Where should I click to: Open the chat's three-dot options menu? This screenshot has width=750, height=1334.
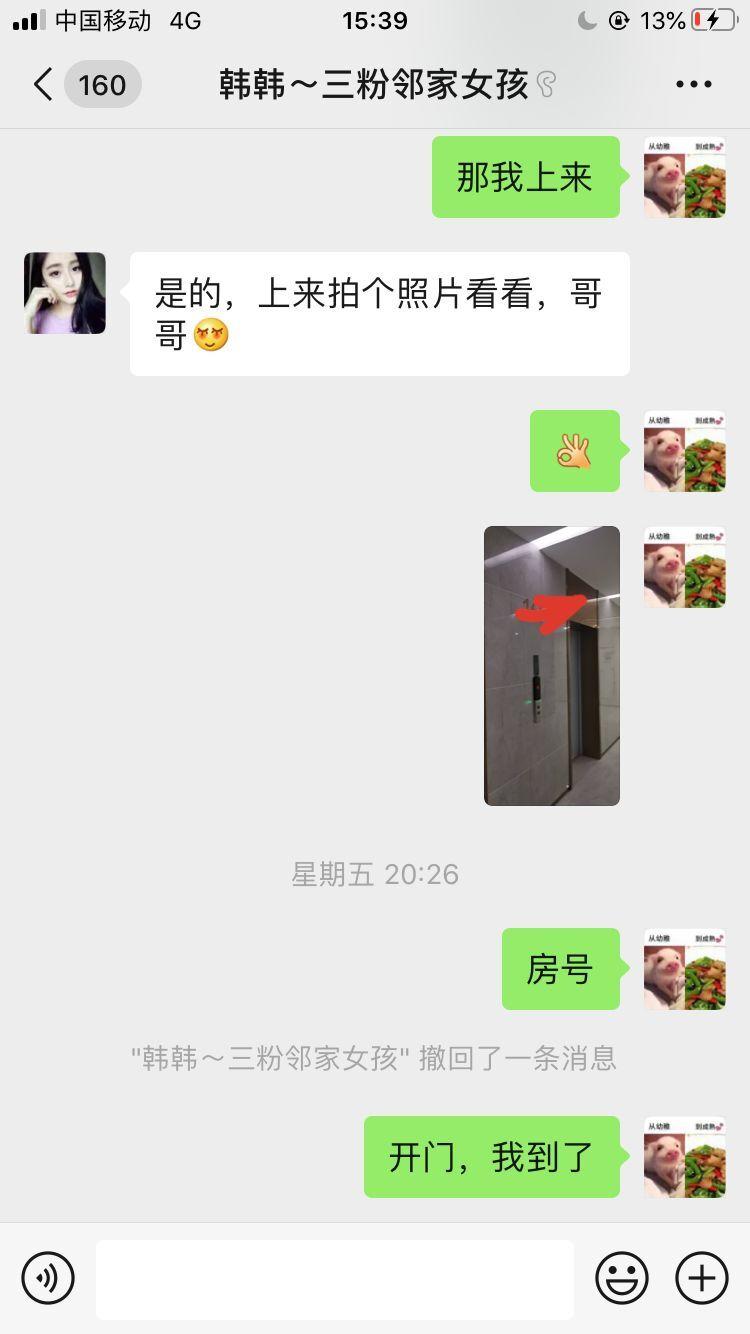[693, 85]
